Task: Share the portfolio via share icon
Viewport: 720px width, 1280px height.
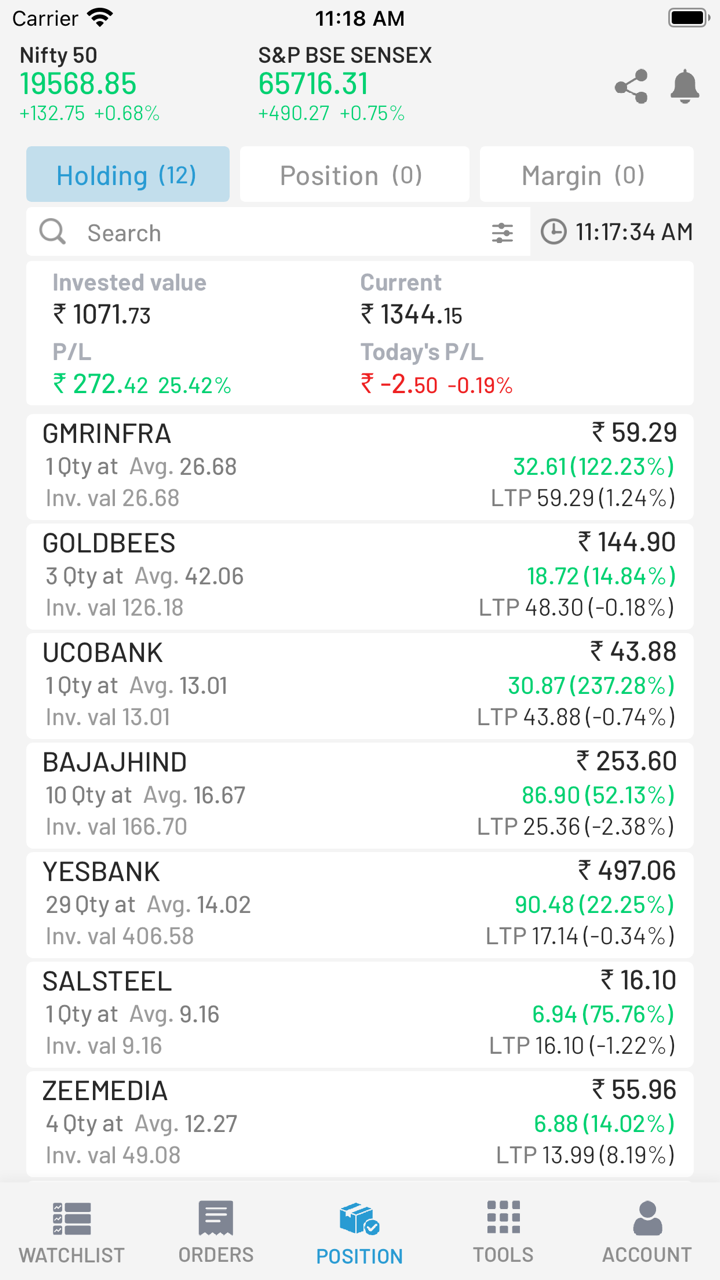Action: 631,87
